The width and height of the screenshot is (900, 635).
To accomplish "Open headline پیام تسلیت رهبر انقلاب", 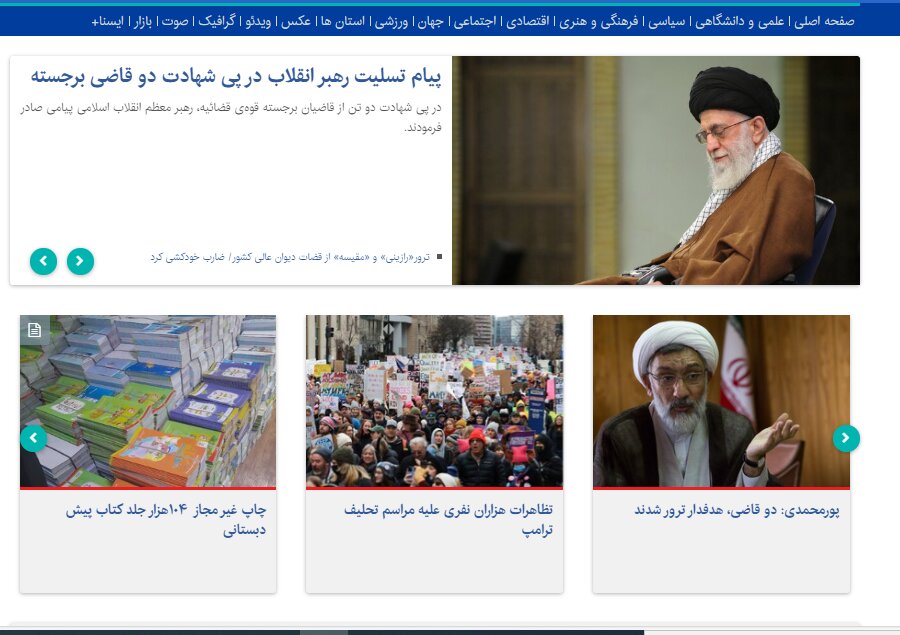I will click(236, 76).
